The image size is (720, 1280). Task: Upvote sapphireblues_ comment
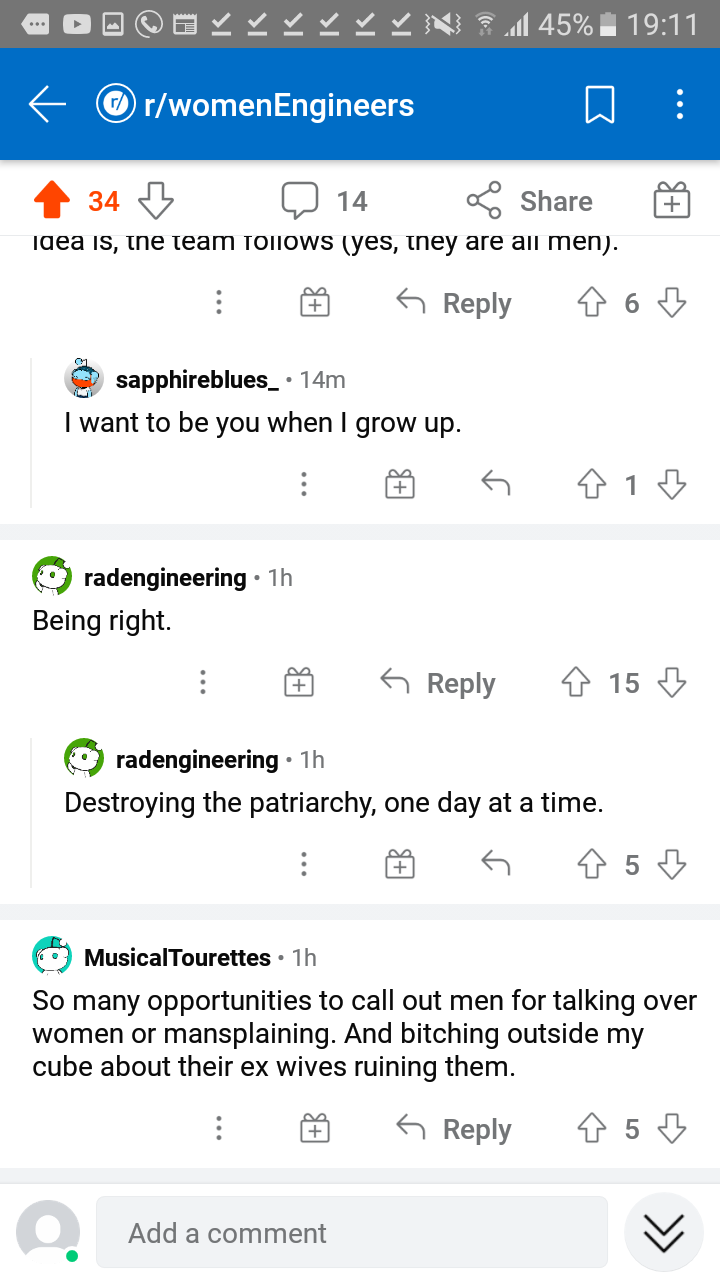click(x=590, y=485)
